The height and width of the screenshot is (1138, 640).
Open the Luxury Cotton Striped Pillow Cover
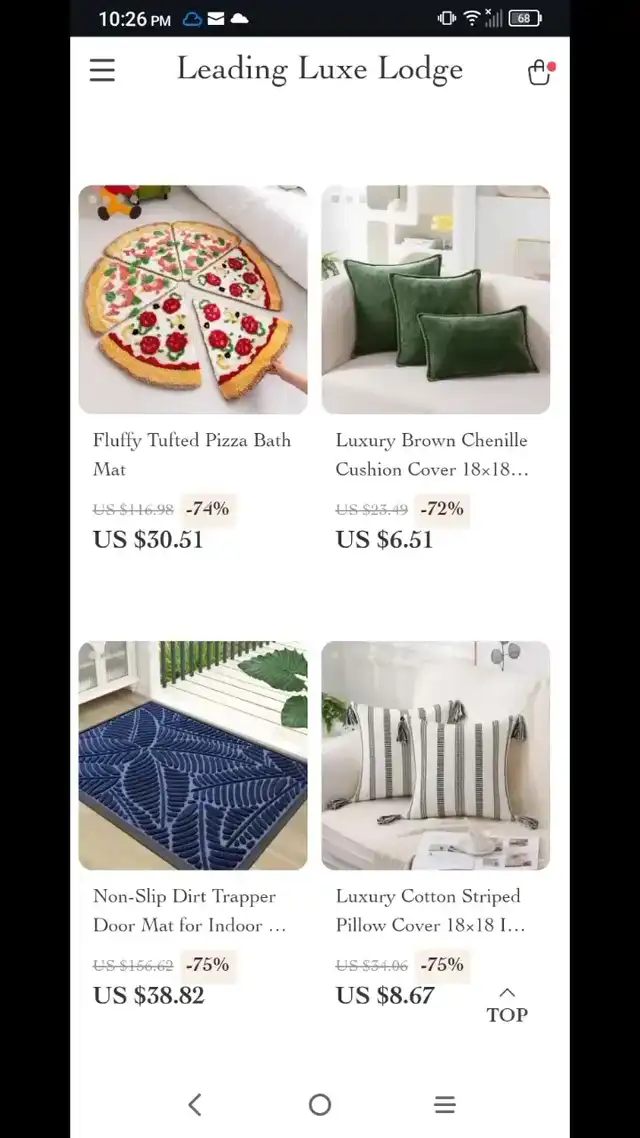coord(435,756)
